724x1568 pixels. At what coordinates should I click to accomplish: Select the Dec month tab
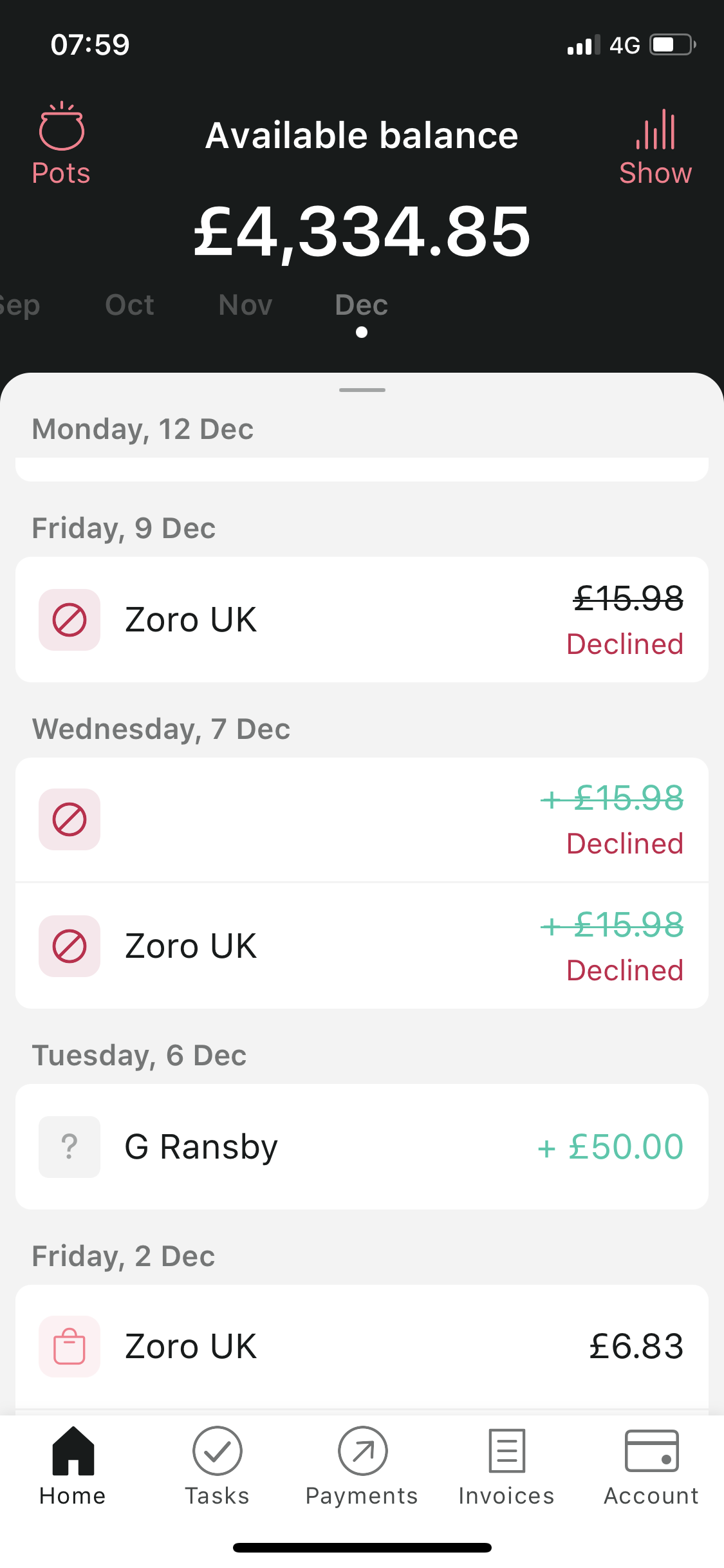(x=362, y=305)
